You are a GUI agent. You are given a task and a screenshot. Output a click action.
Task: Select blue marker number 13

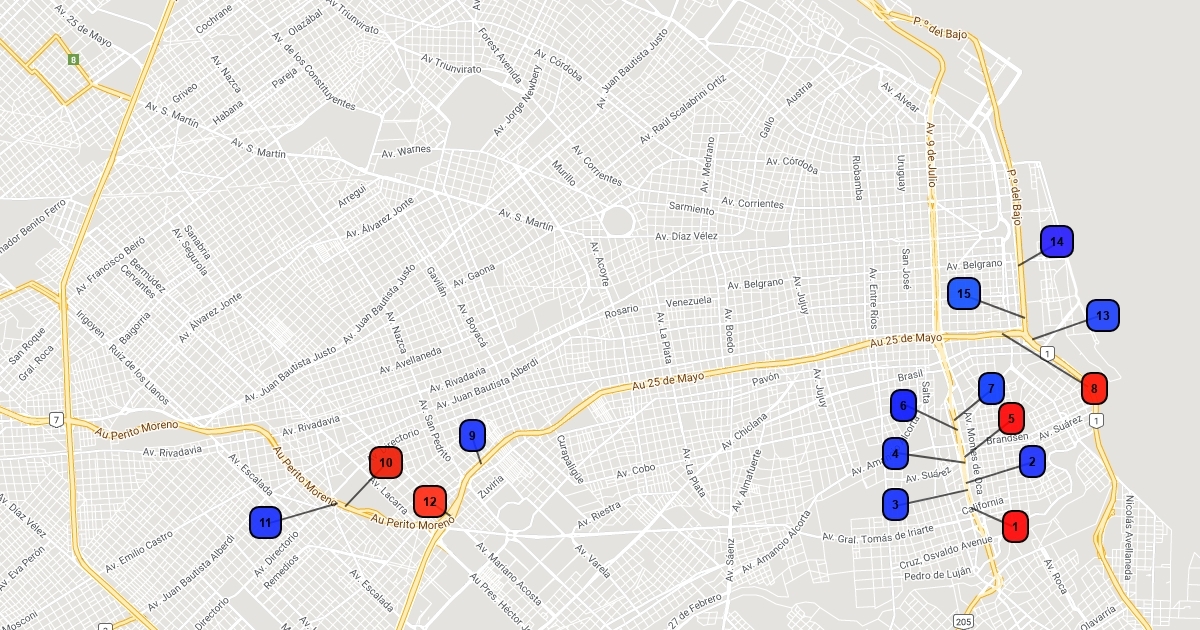tap(1102, 315)
